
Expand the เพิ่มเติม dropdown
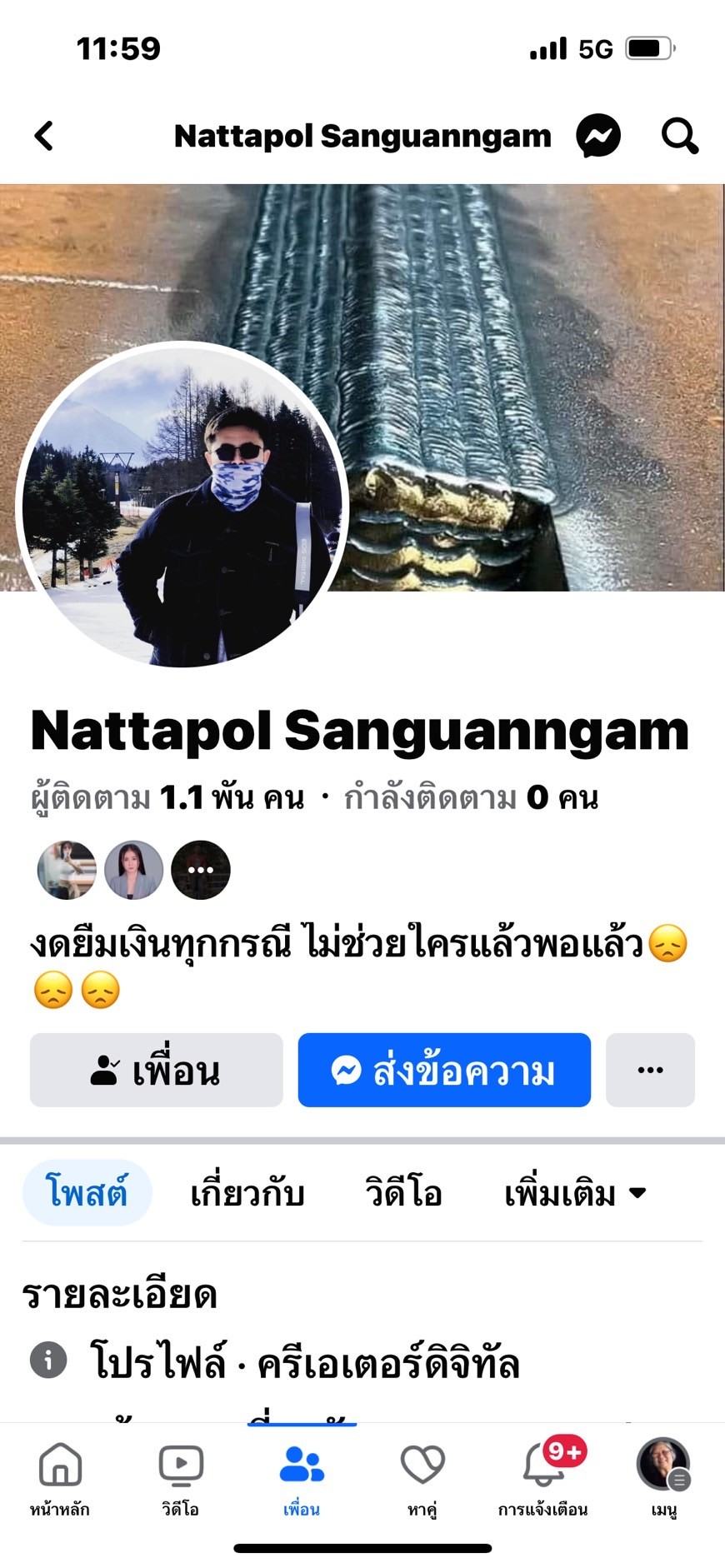click(x=575, y=1193)
